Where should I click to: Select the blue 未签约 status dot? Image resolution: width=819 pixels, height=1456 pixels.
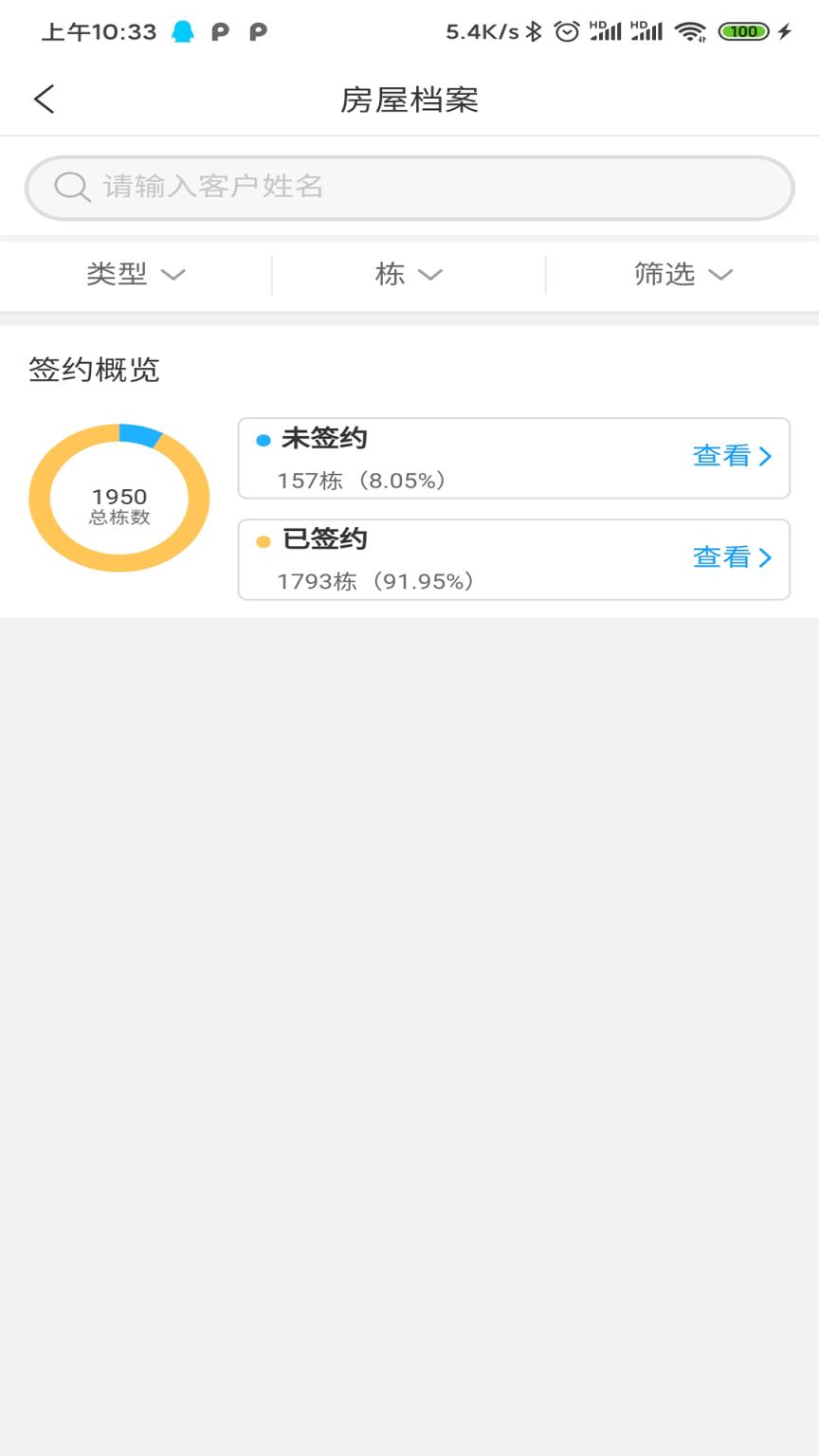[264, 438]
